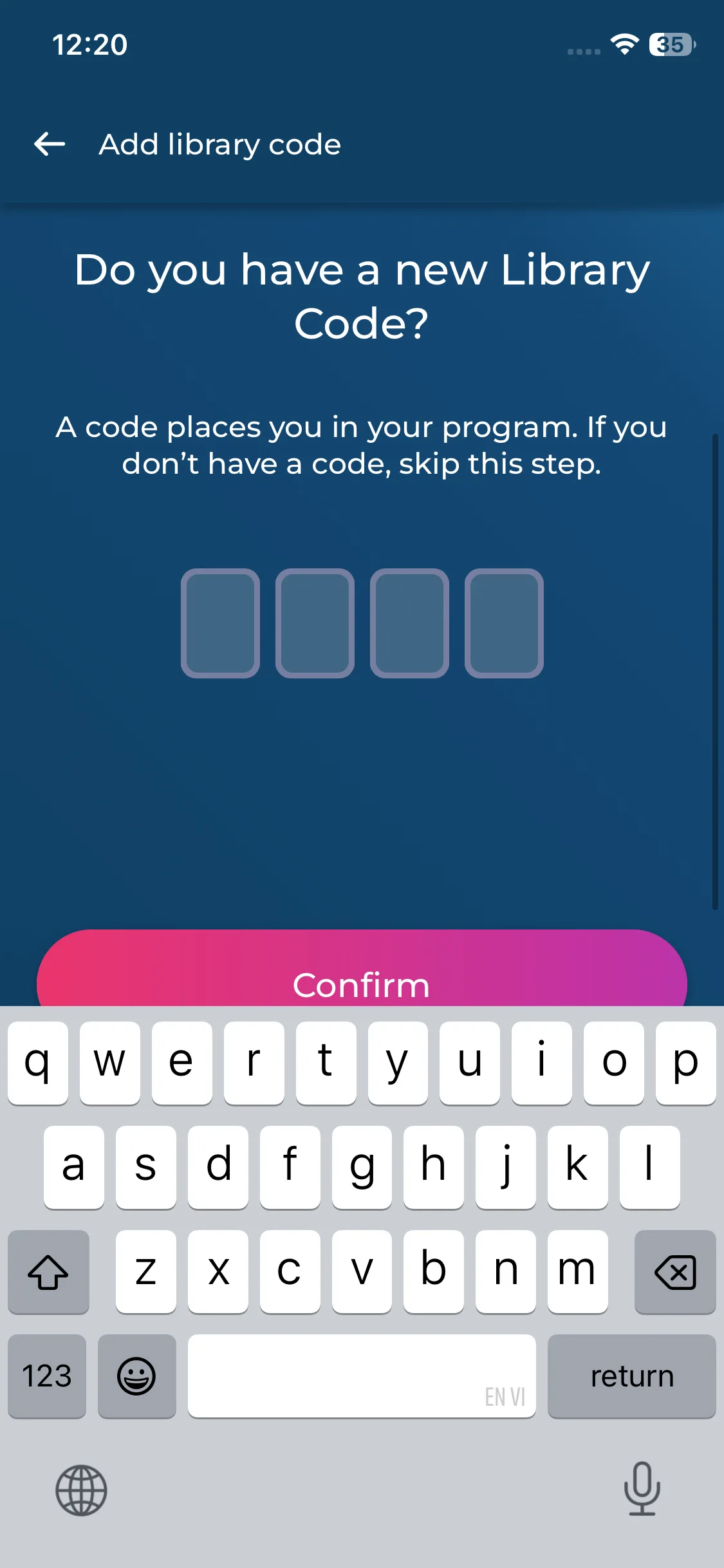Switch keyboard language with globe icon

pos(81,1490)
